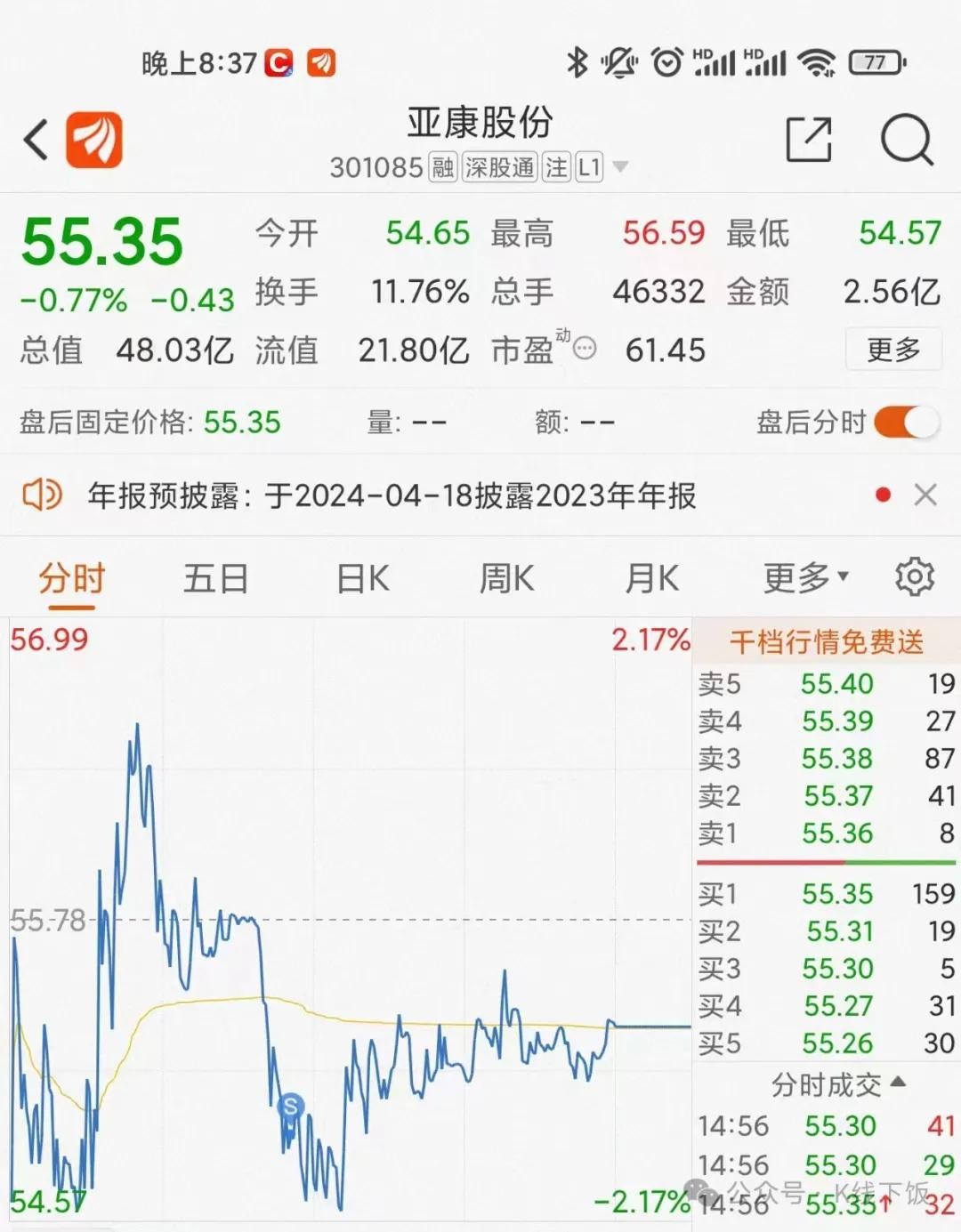Dismiss the 年报预披露 notice
The width and height of the screenshot is (961, 1232).
[x=925, y=495]
